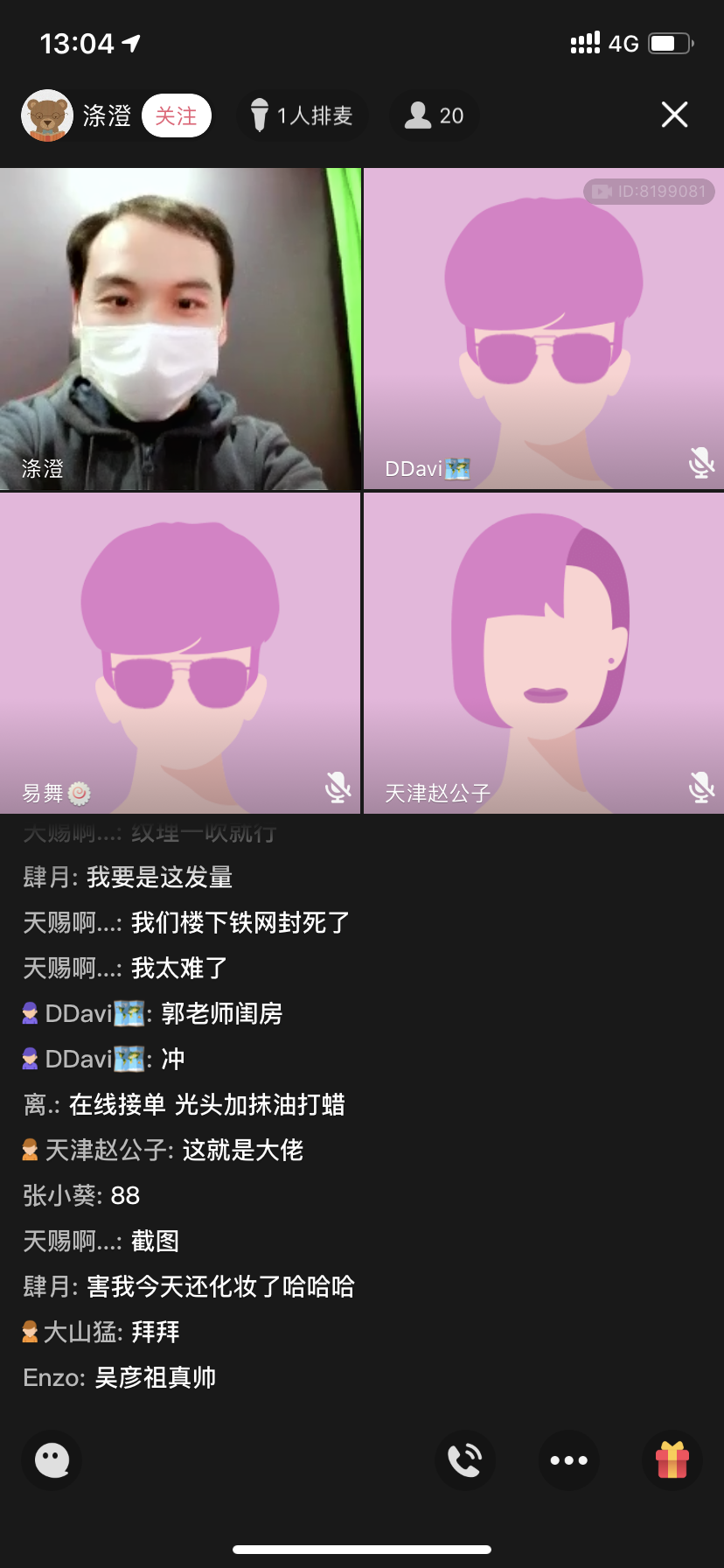Select 涤澄's video tile
The image size is (724, 1568).
[180, 329]
